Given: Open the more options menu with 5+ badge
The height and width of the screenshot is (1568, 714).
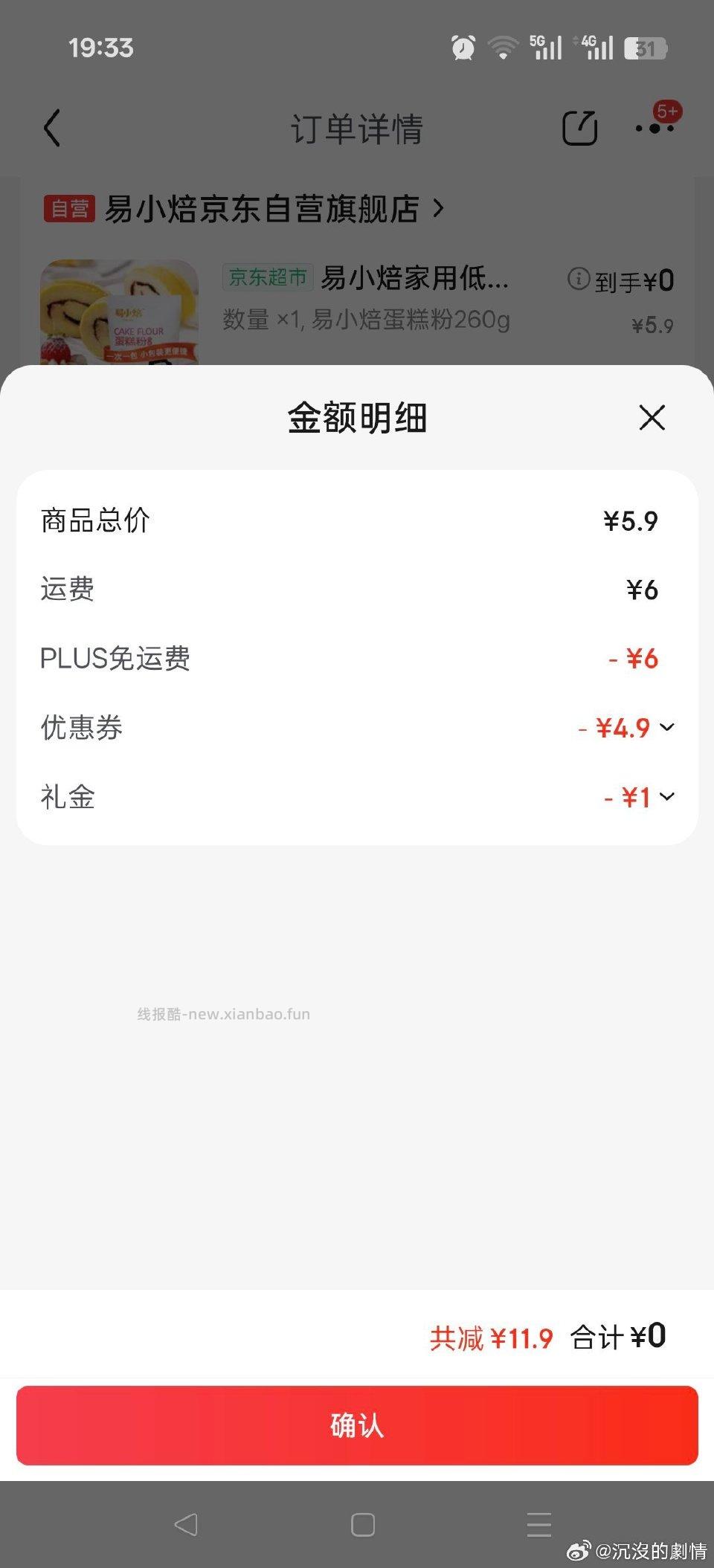Looking at the screenshot, I should click(x=654, y=128).
